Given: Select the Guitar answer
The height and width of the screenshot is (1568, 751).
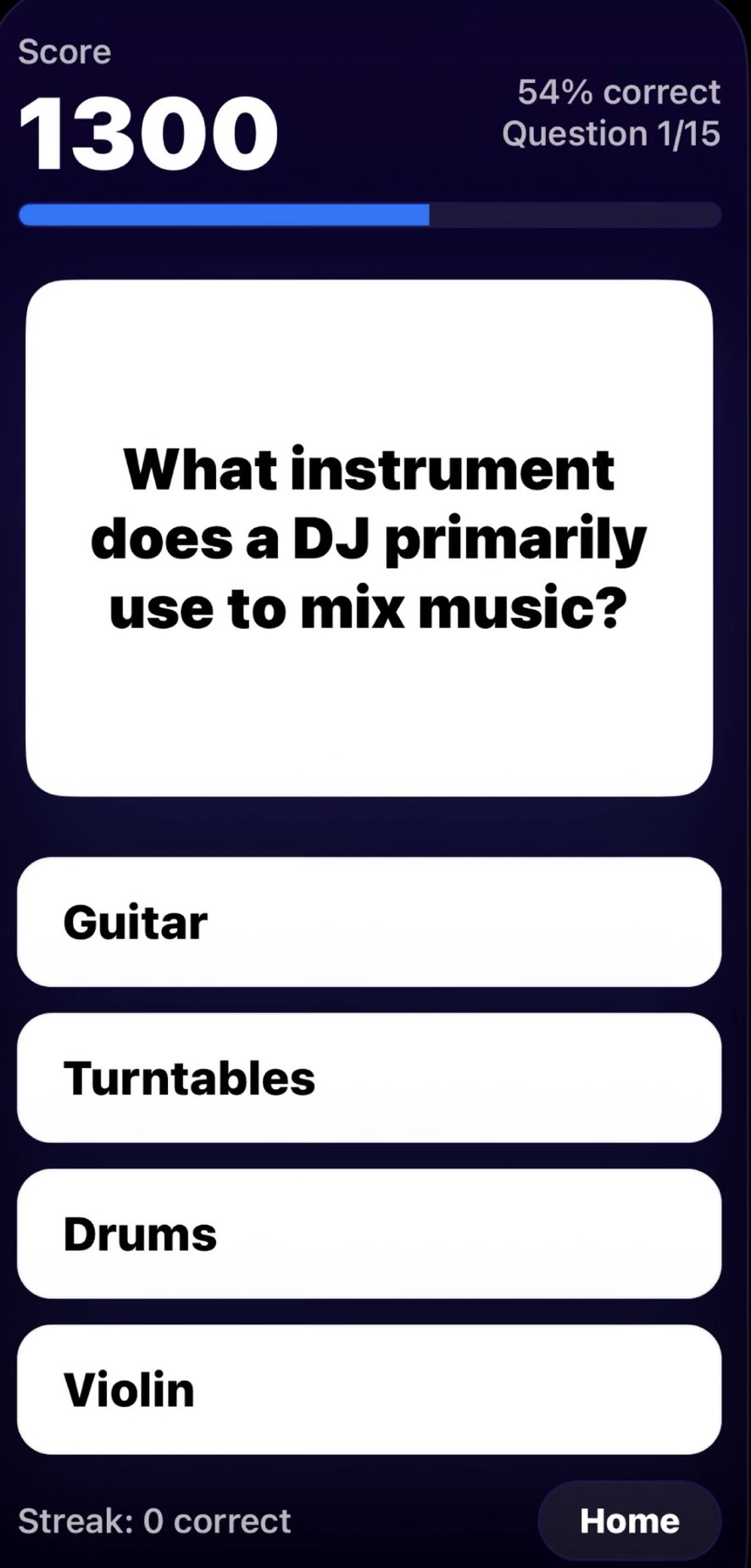Looking at the screenshot, I should 369,922.
